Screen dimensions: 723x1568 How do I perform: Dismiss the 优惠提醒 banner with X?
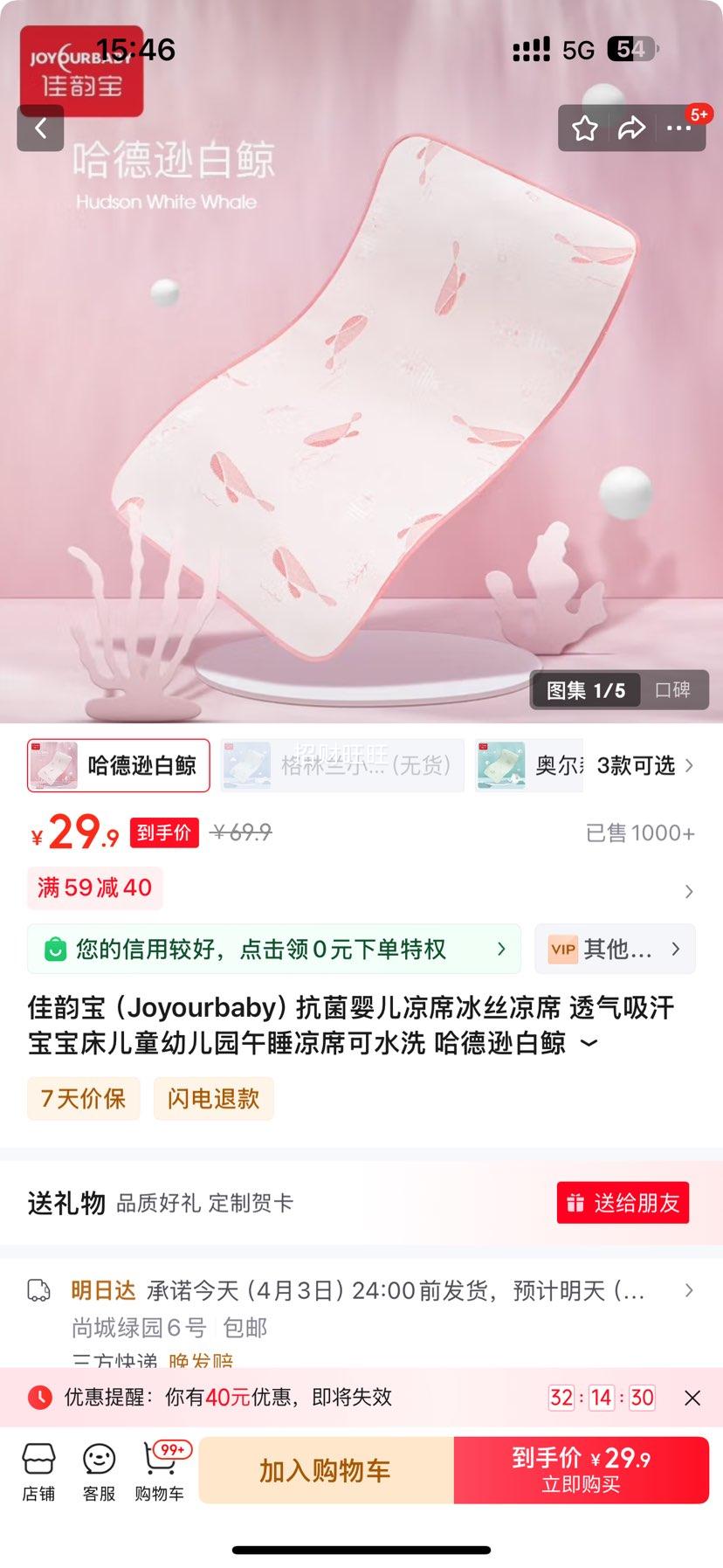(693, 1398)
